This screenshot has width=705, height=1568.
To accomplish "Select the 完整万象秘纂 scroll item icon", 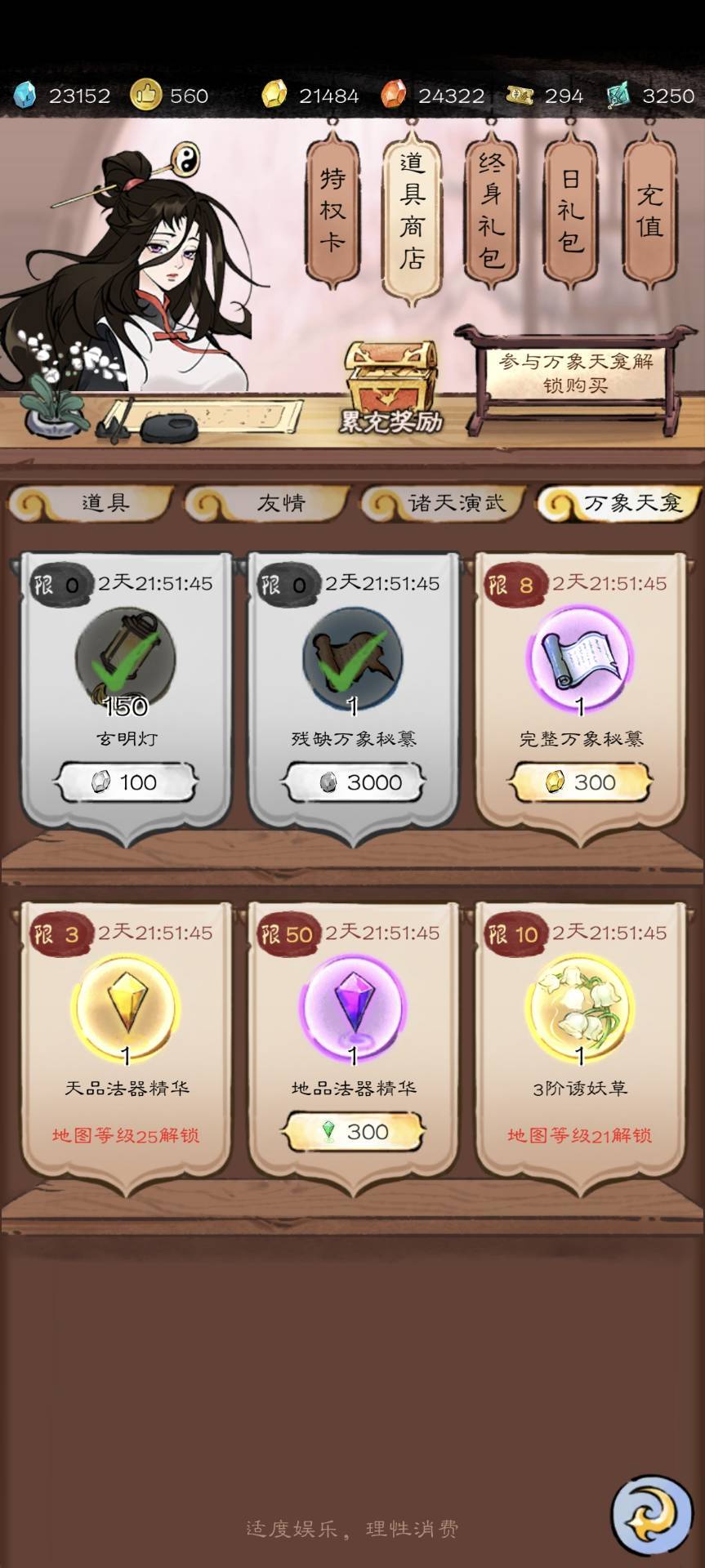I will [580, 657].
